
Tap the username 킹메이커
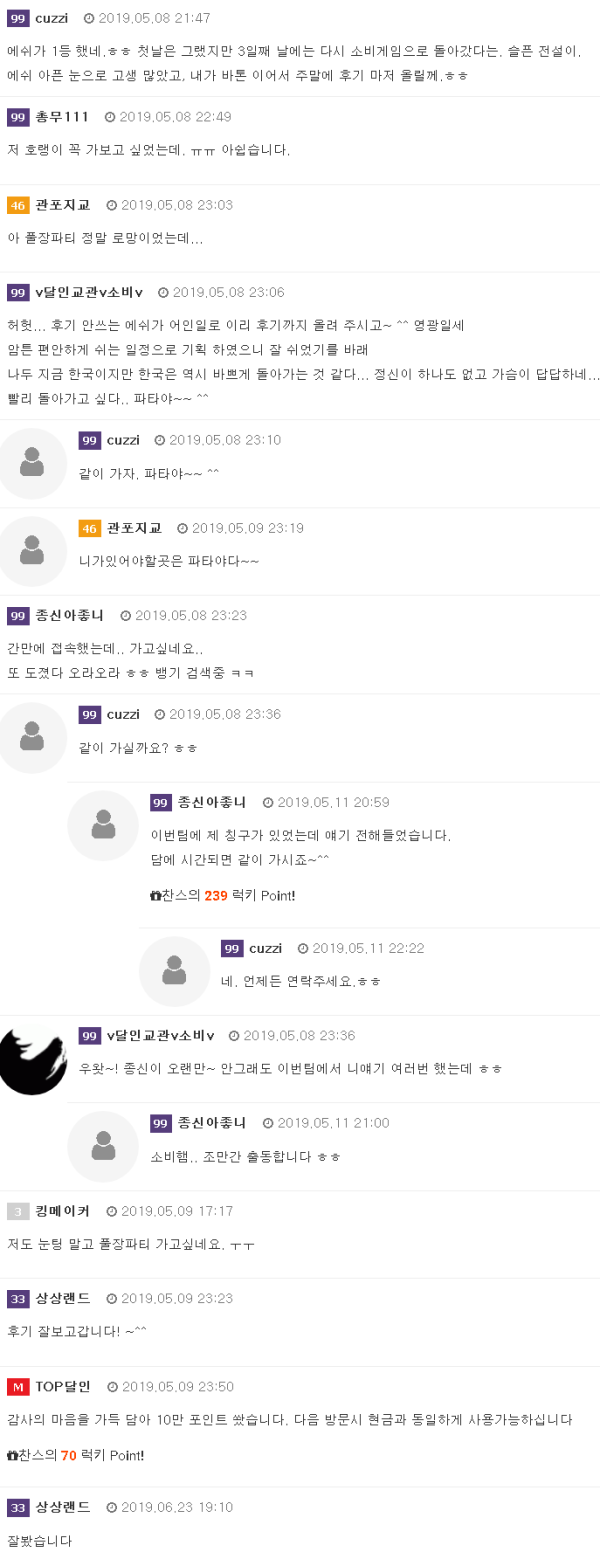62,1211
